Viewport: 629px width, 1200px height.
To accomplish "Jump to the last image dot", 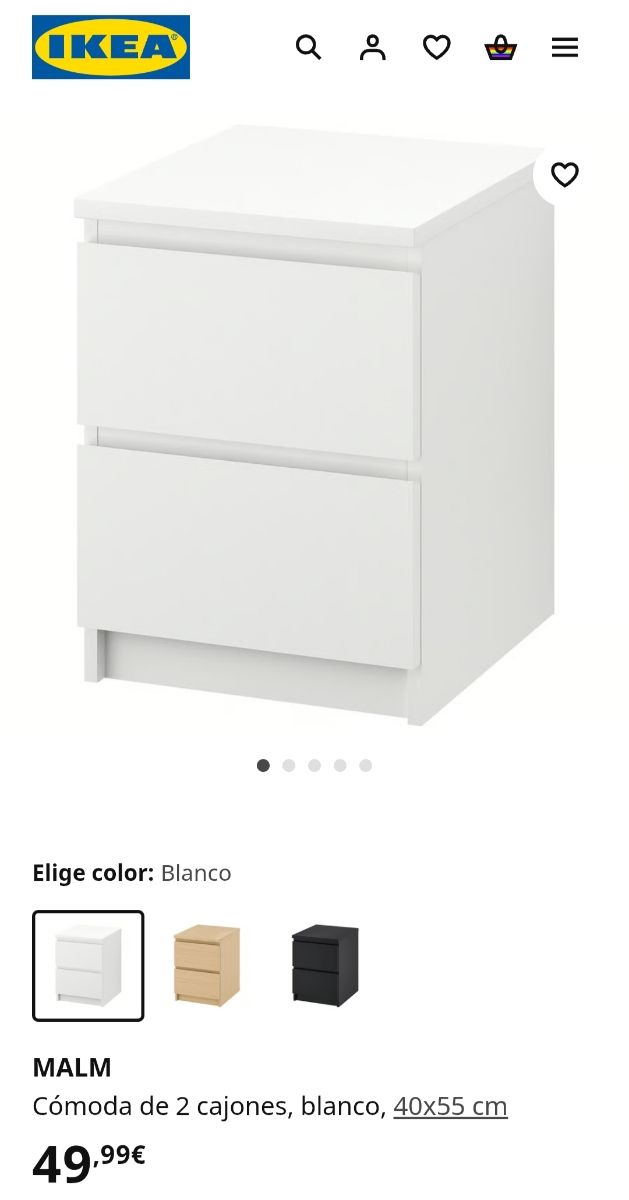I will tap(366, 766).
